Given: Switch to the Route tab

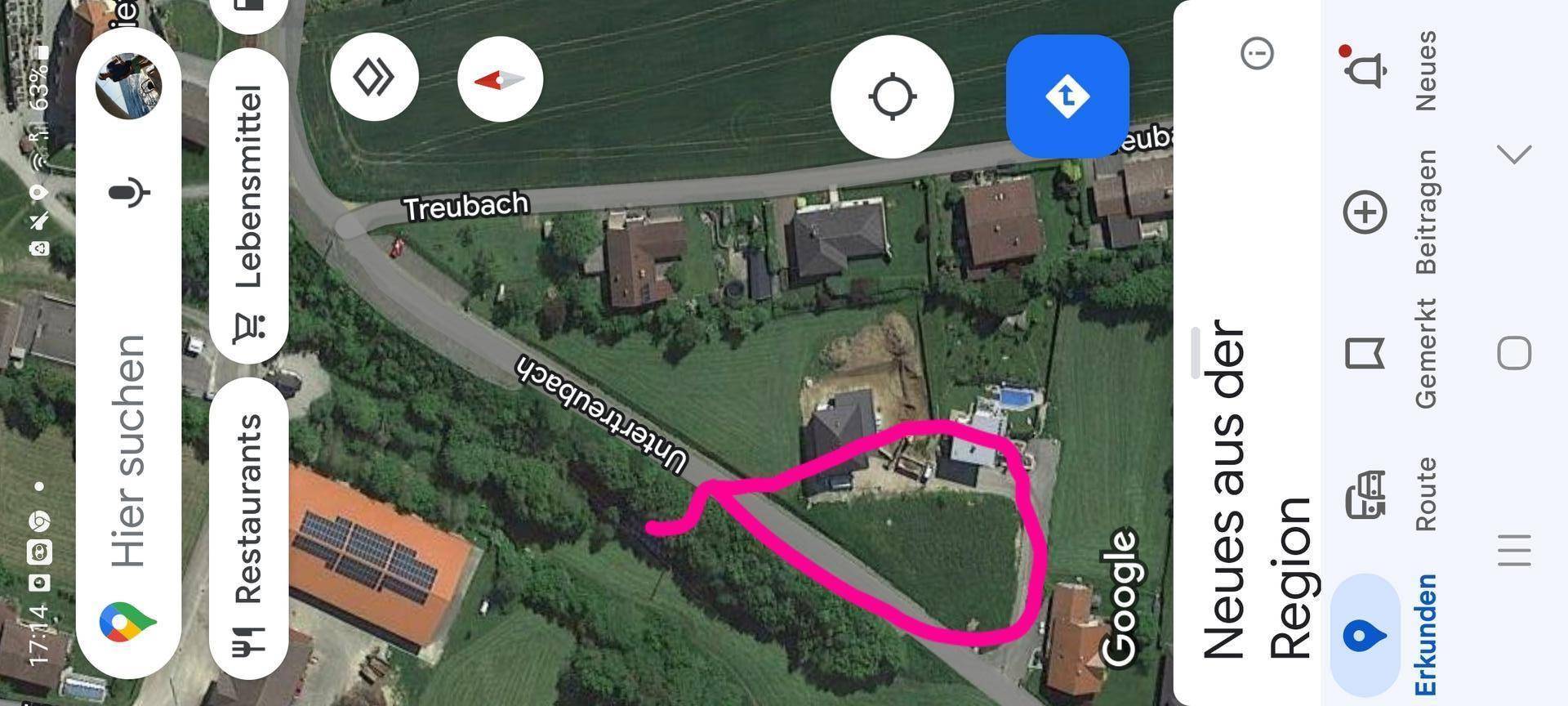Looking at the screenshot, I should [1380, 494].
